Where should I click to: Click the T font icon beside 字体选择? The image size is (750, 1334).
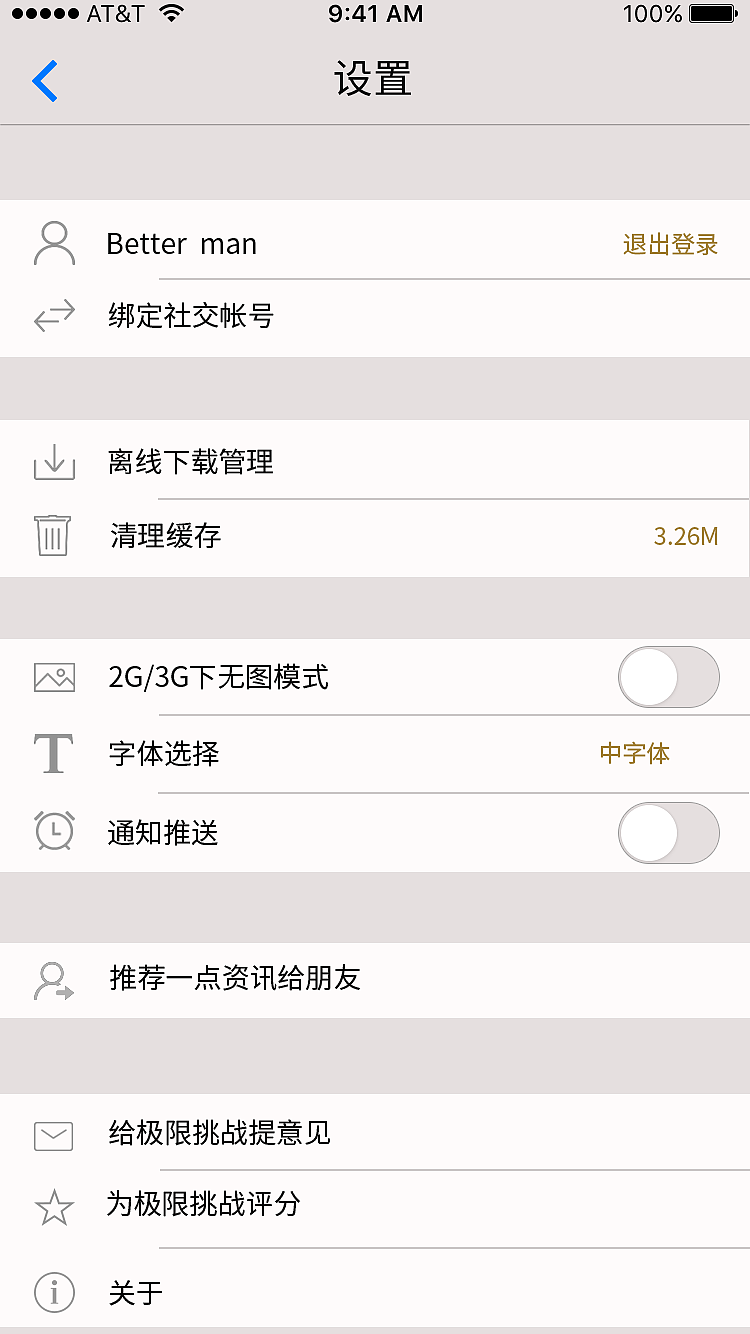coord(54,755)
